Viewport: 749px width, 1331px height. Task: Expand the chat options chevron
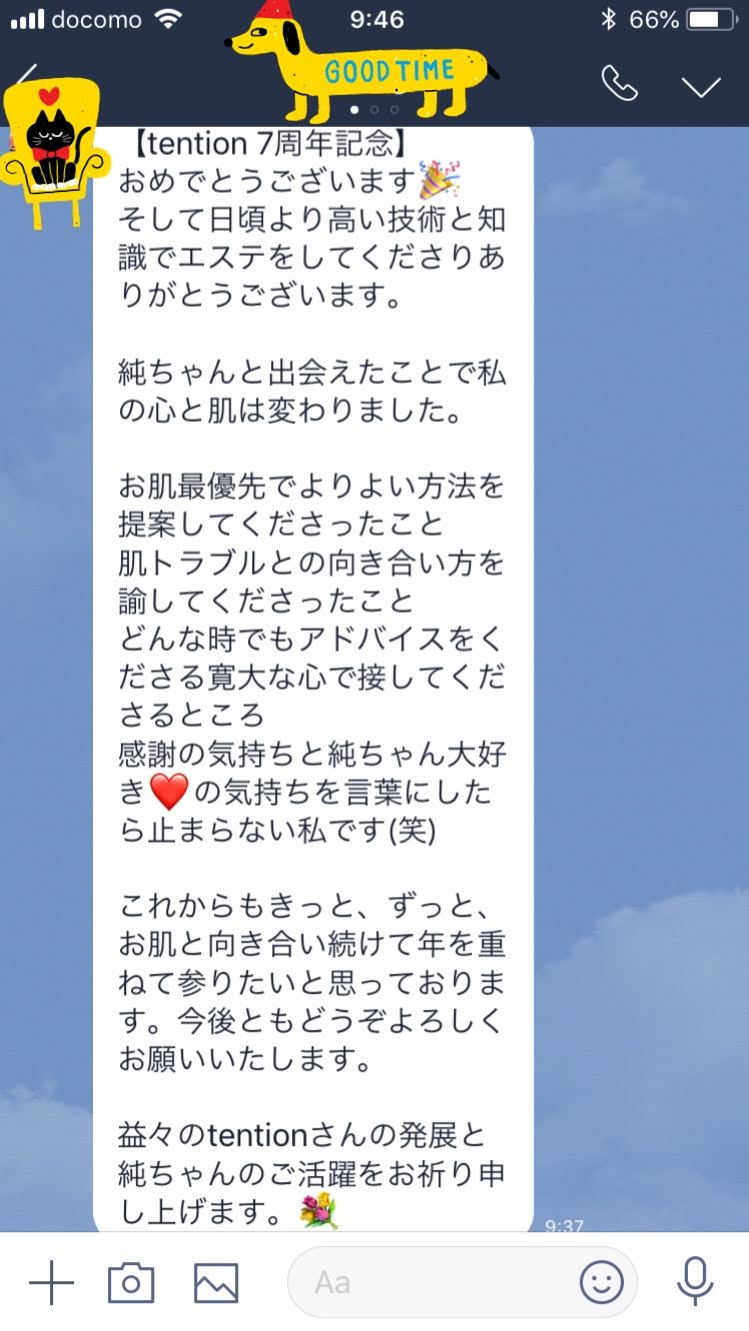701,86
